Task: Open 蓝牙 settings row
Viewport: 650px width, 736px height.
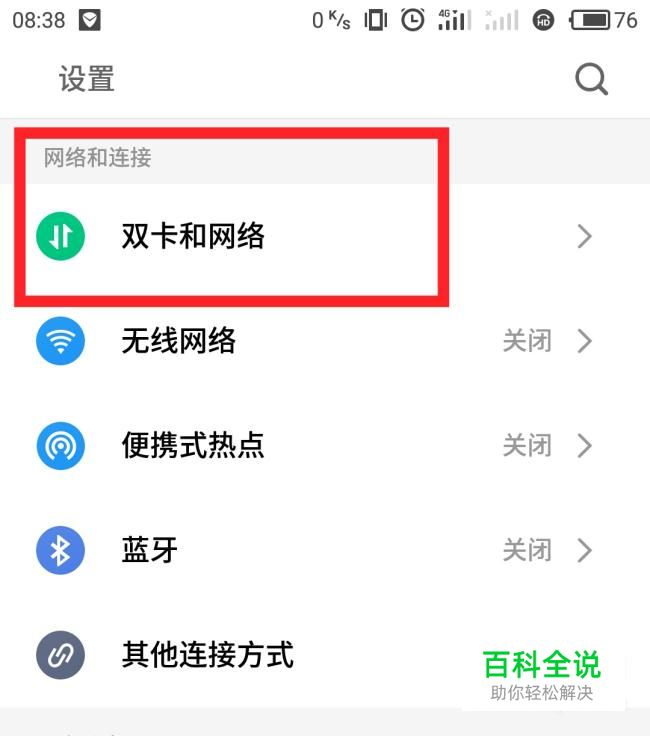Action: (x=325, y=550)
